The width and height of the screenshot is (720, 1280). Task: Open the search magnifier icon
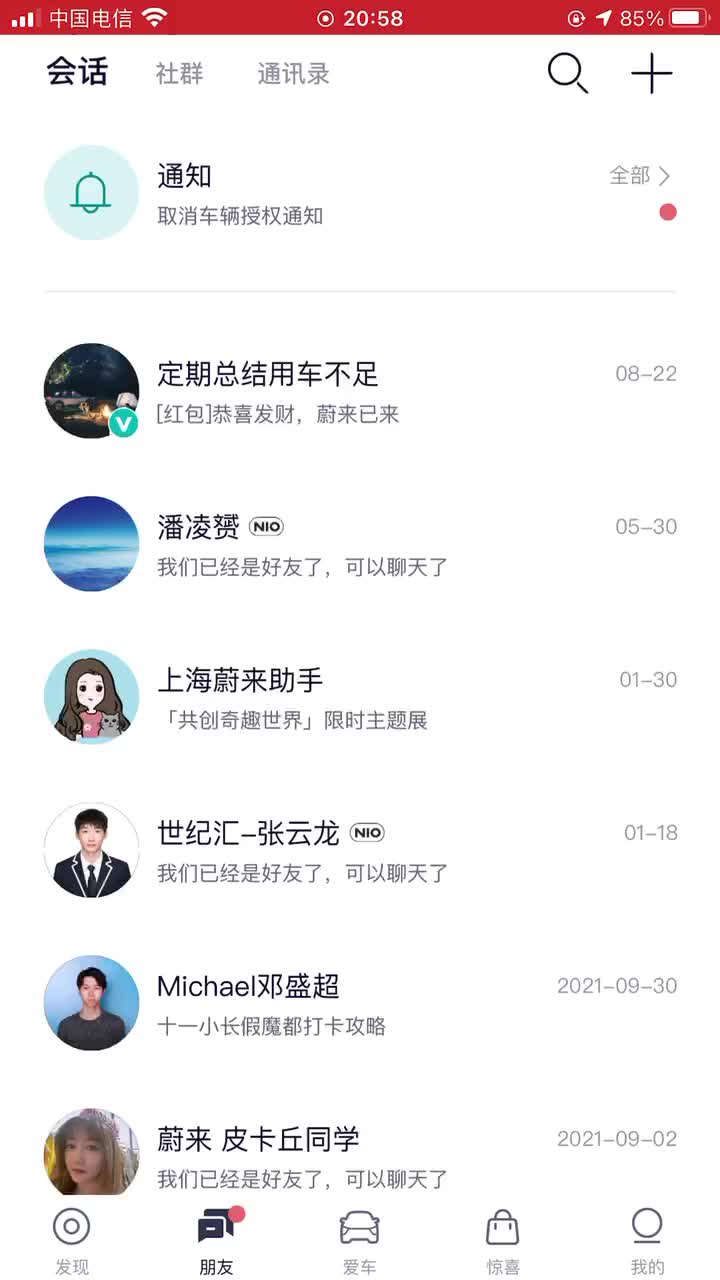(567, 74)
